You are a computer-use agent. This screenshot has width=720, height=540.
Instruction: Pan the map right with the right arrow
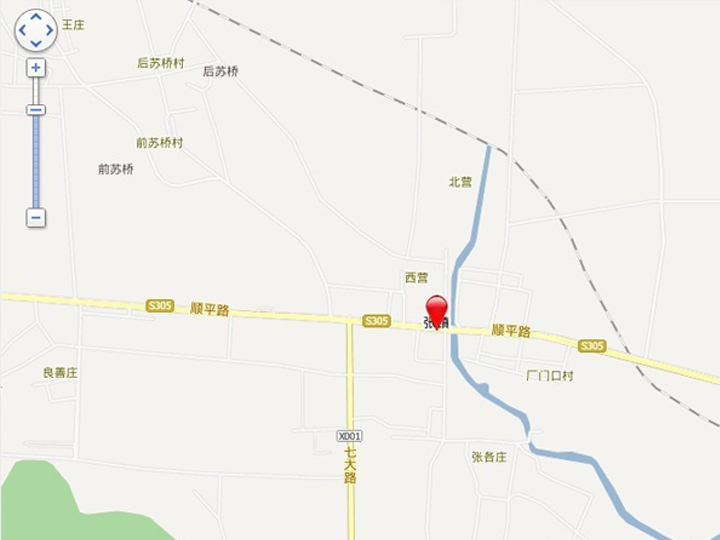click(48, 31)
